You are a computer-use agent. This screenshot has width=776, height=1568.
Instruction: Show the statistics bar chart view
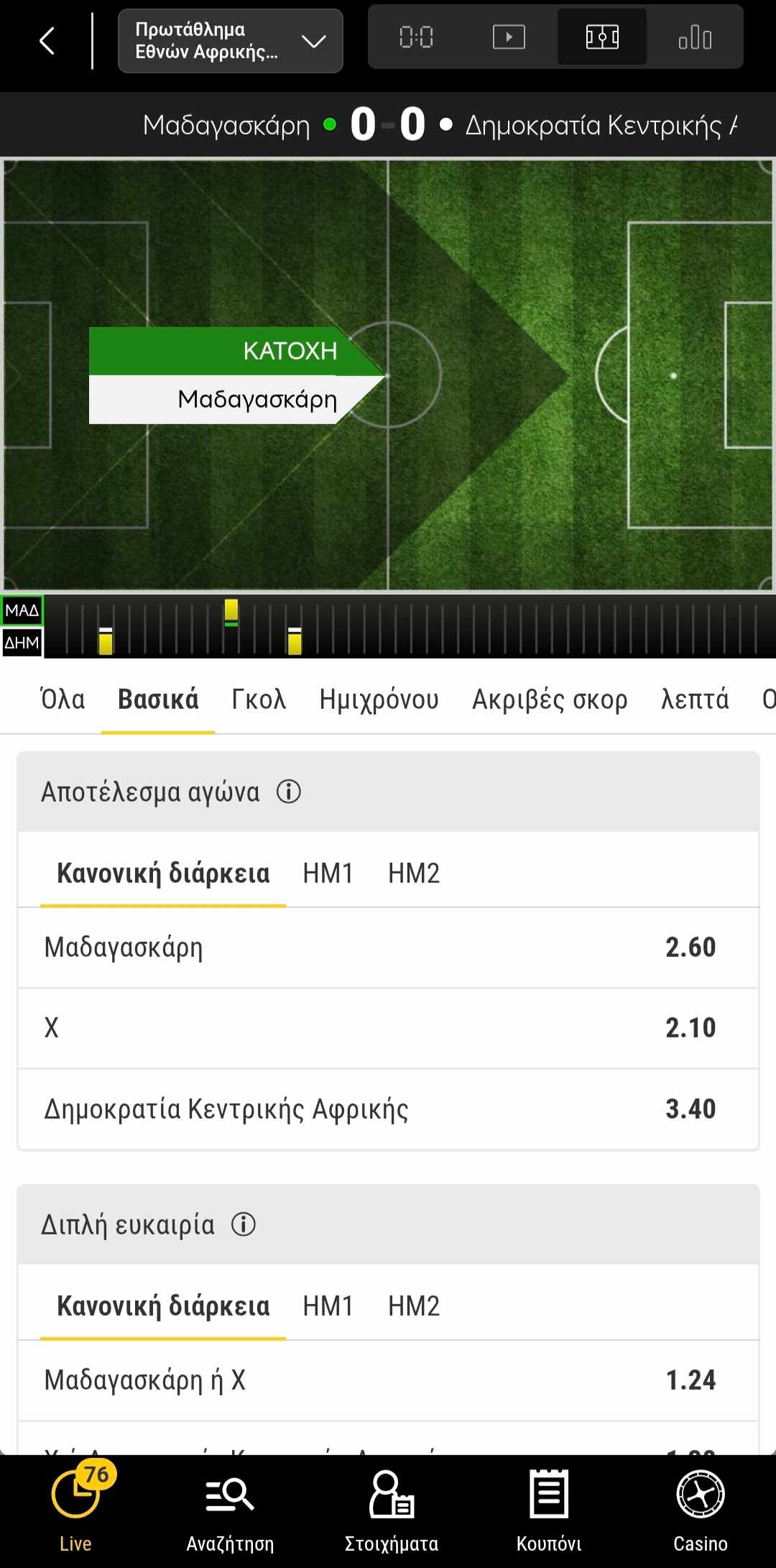(x=695, y=37)
